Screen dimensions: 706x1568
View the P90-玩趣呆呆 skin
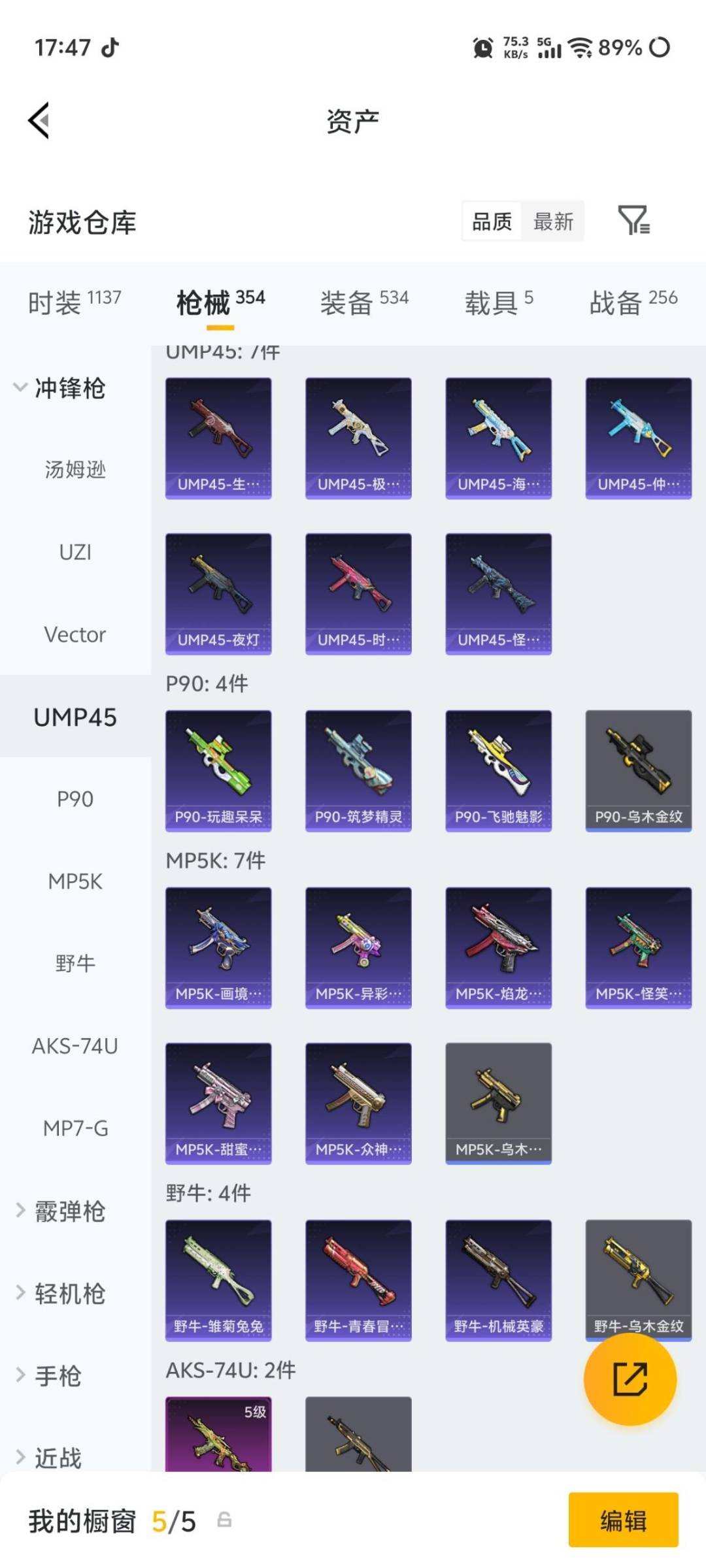[x=218, y=771]
